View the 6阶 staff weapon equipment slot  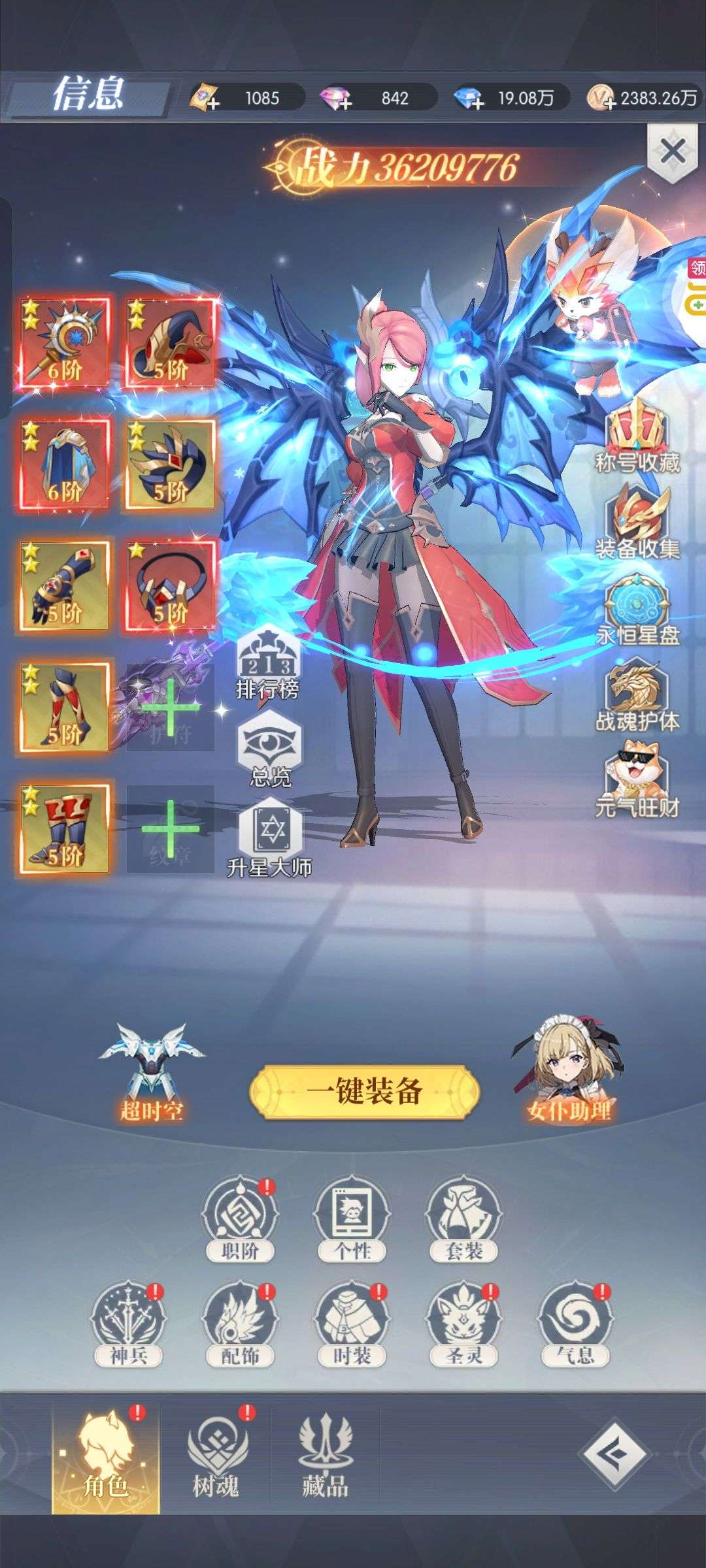tap(63, 344)
